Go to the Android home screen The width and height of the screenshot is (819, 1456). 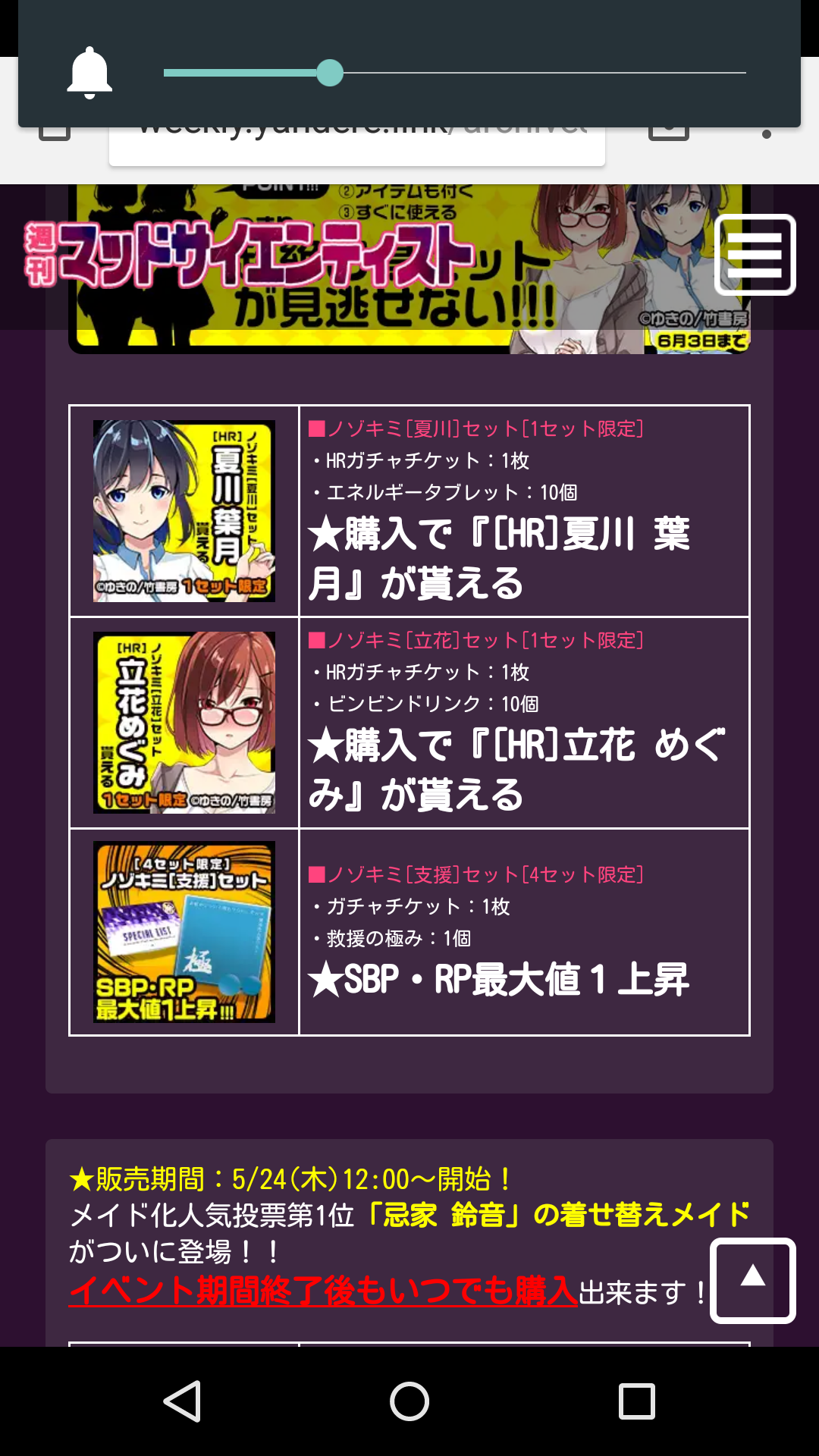(x=409, y=1401)
